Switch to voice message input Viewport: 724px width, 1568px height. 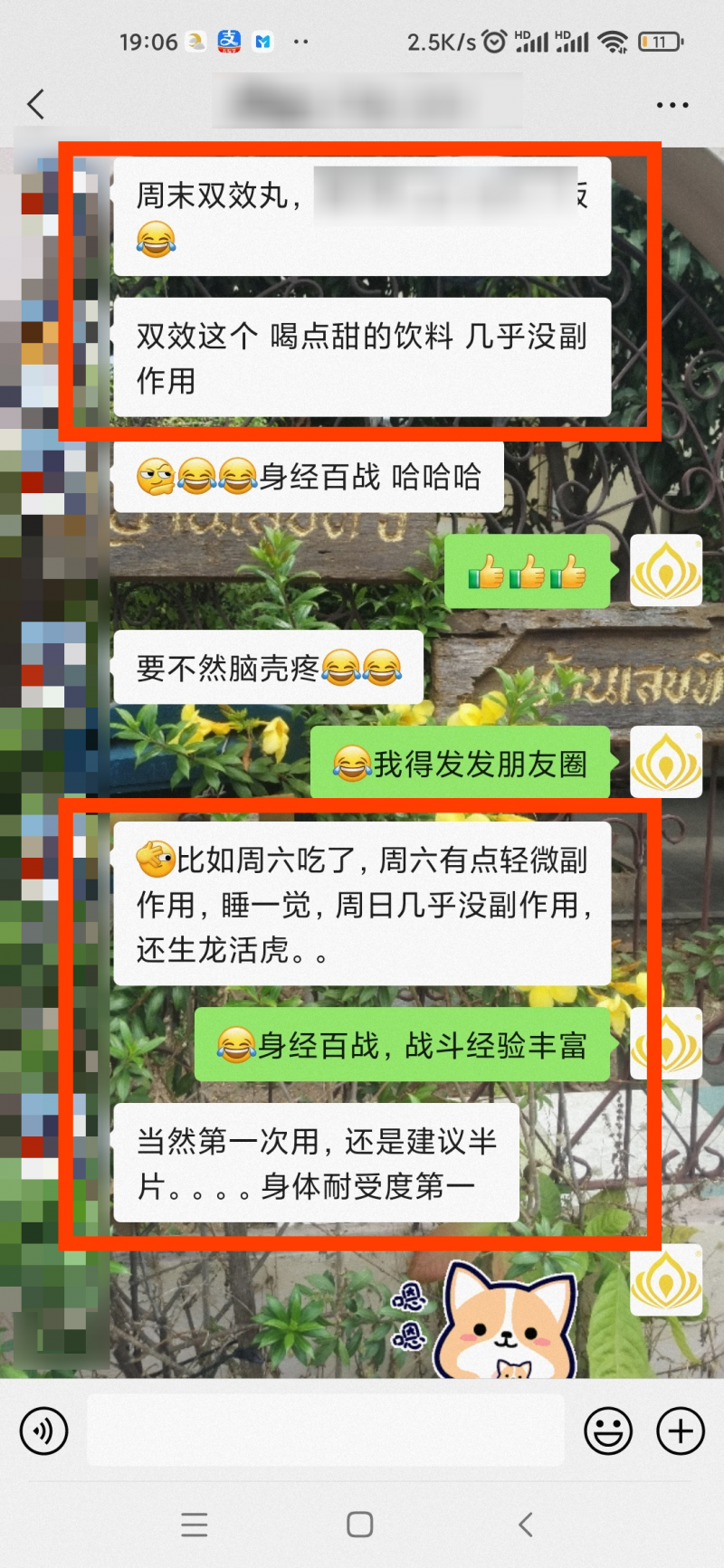coord(43,1431)
